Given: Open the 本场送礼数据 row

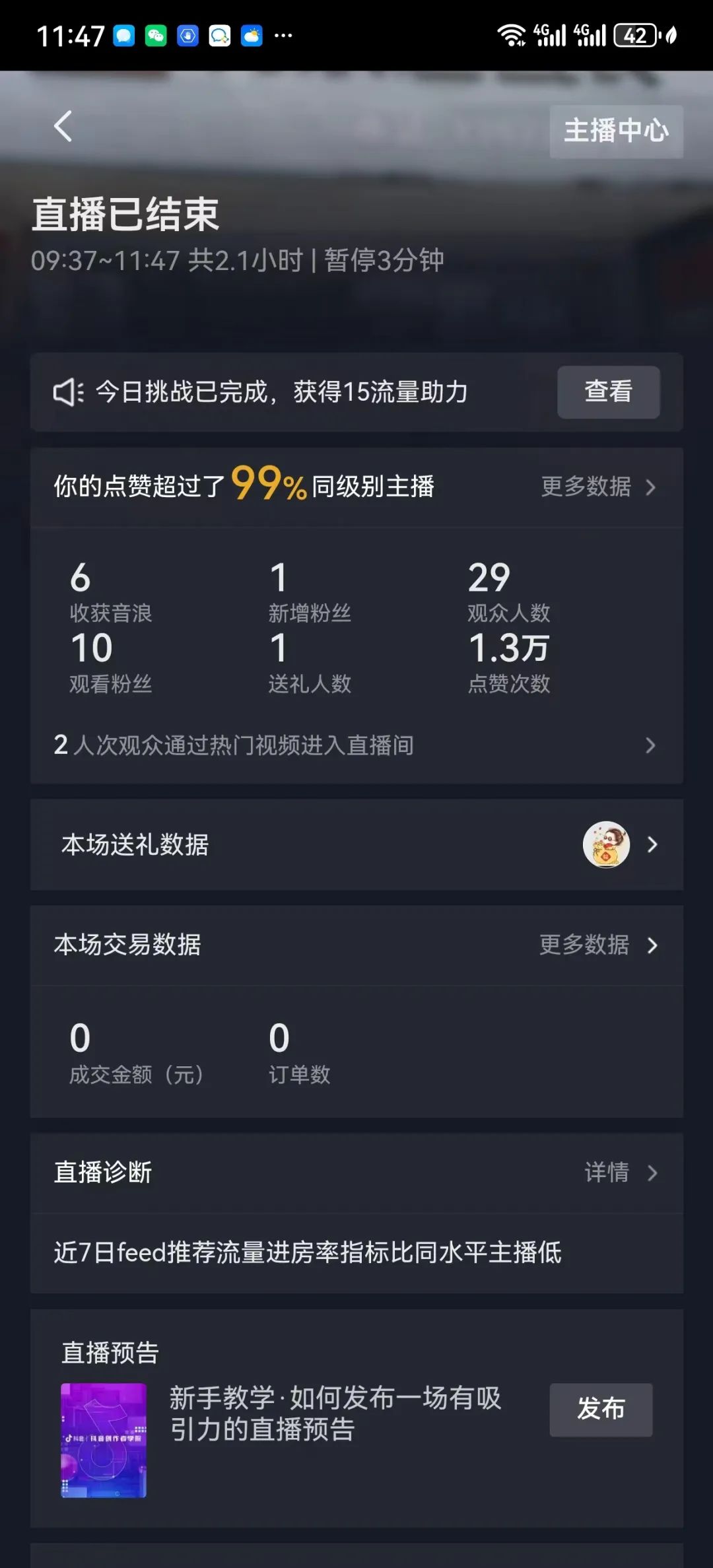Looking at the screenshot, I should coord(356,844).
